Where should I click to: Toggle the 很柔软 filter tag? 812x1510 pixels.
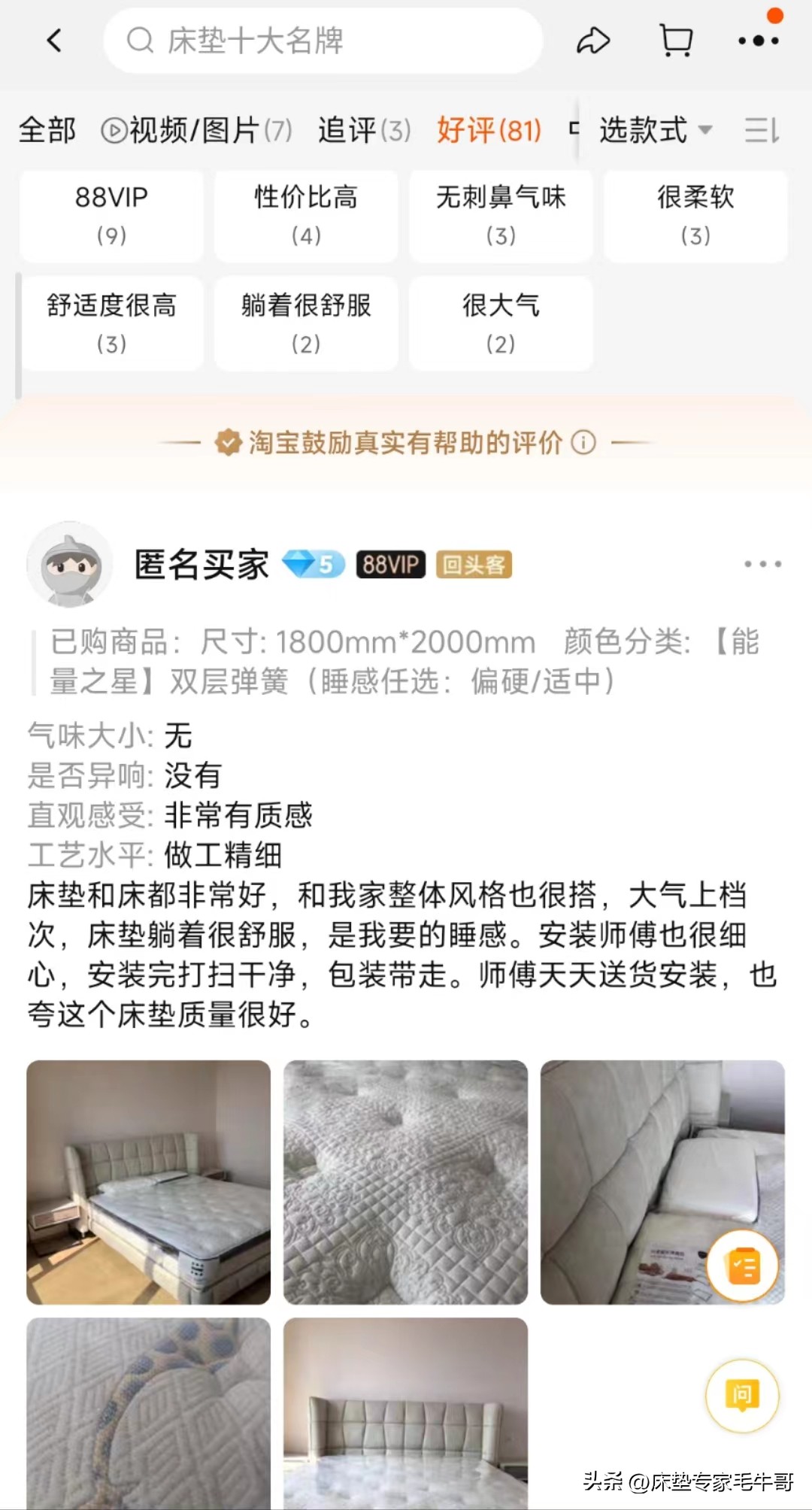coord(694,216)
